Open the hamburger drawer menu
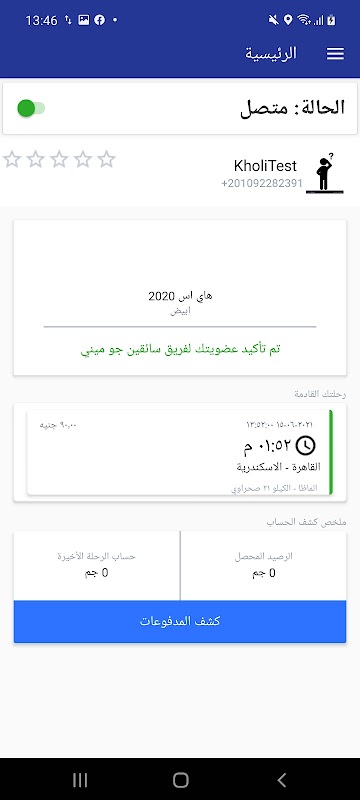This screenshot has height=800, width=360. 335,54
